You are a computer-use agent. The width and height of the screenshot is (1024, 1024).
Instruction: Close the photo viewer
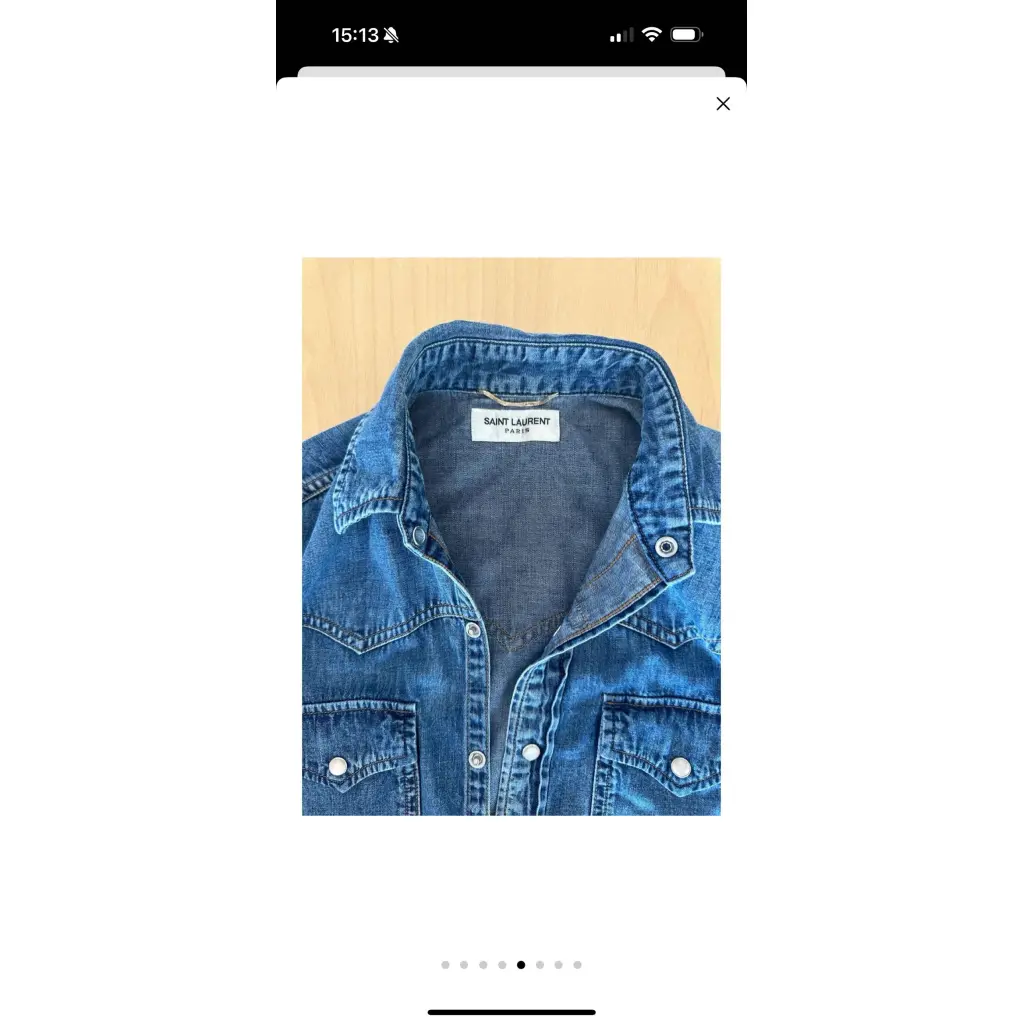pos(723,104)
